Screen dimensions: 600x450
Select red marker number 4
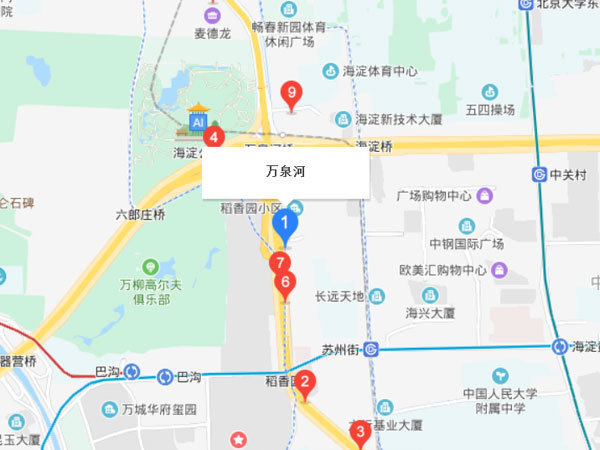pyautogui.click(x=212, y=139)
